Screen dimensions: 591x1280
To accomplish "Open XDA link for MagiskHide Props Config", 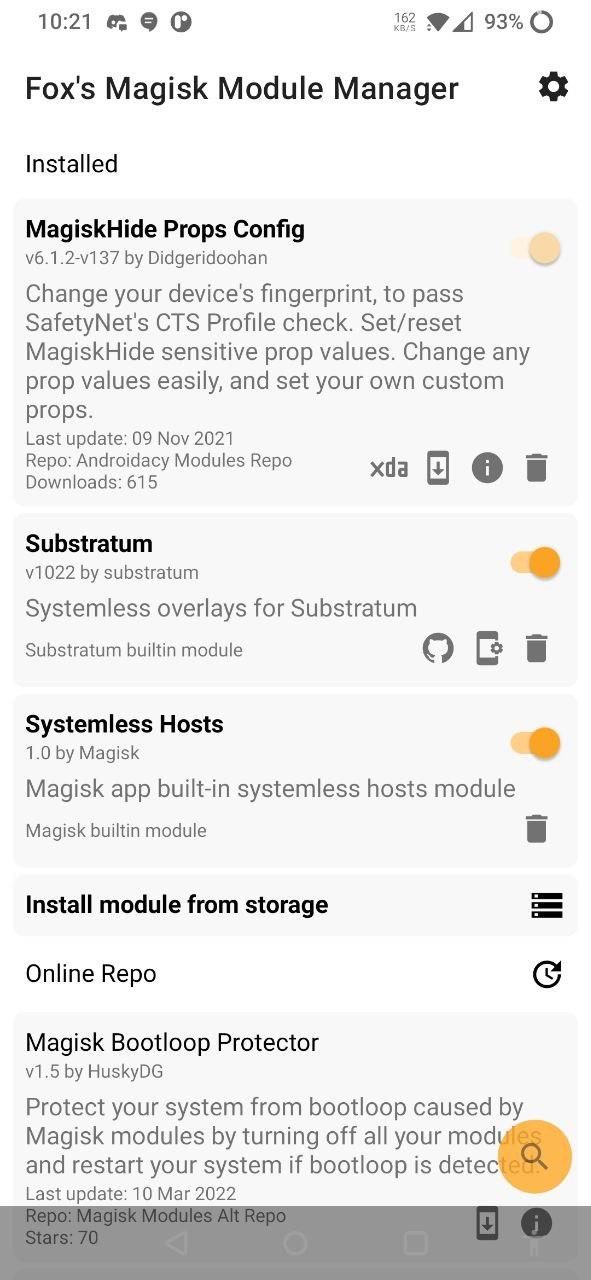I will click(x=389, y=468).
